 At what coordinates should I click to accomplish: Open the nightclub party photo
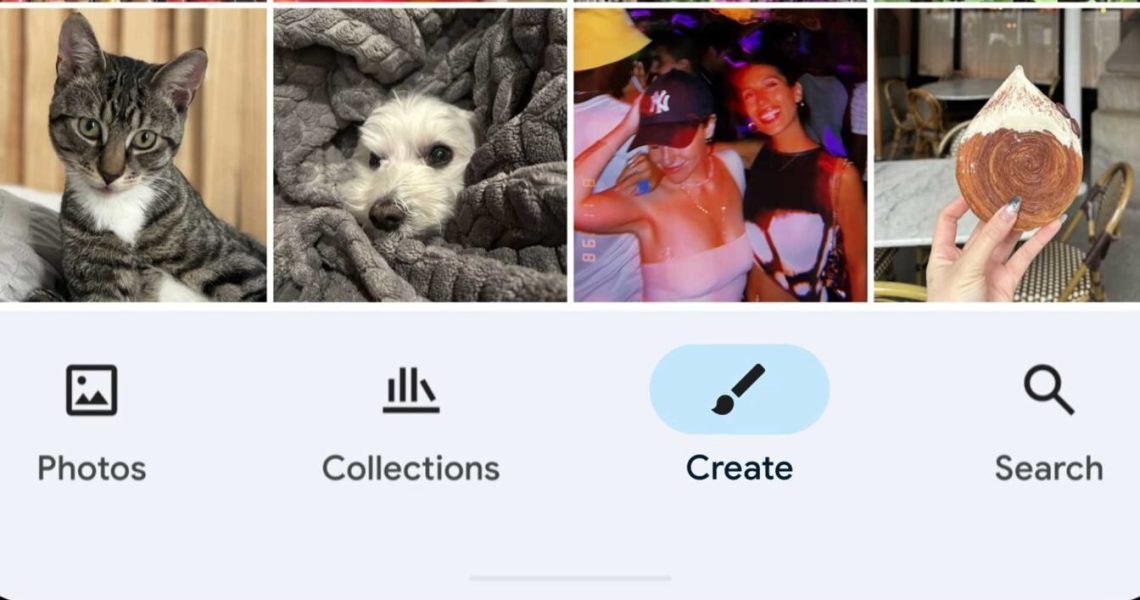tap(720, 155)
